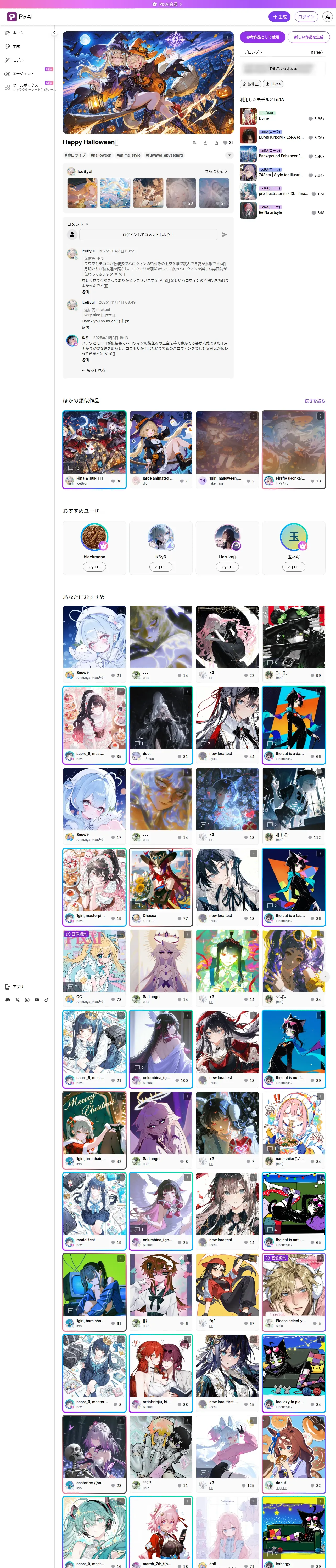
Task: Tap 参考作品として使用 button
Action: point(262,37)
